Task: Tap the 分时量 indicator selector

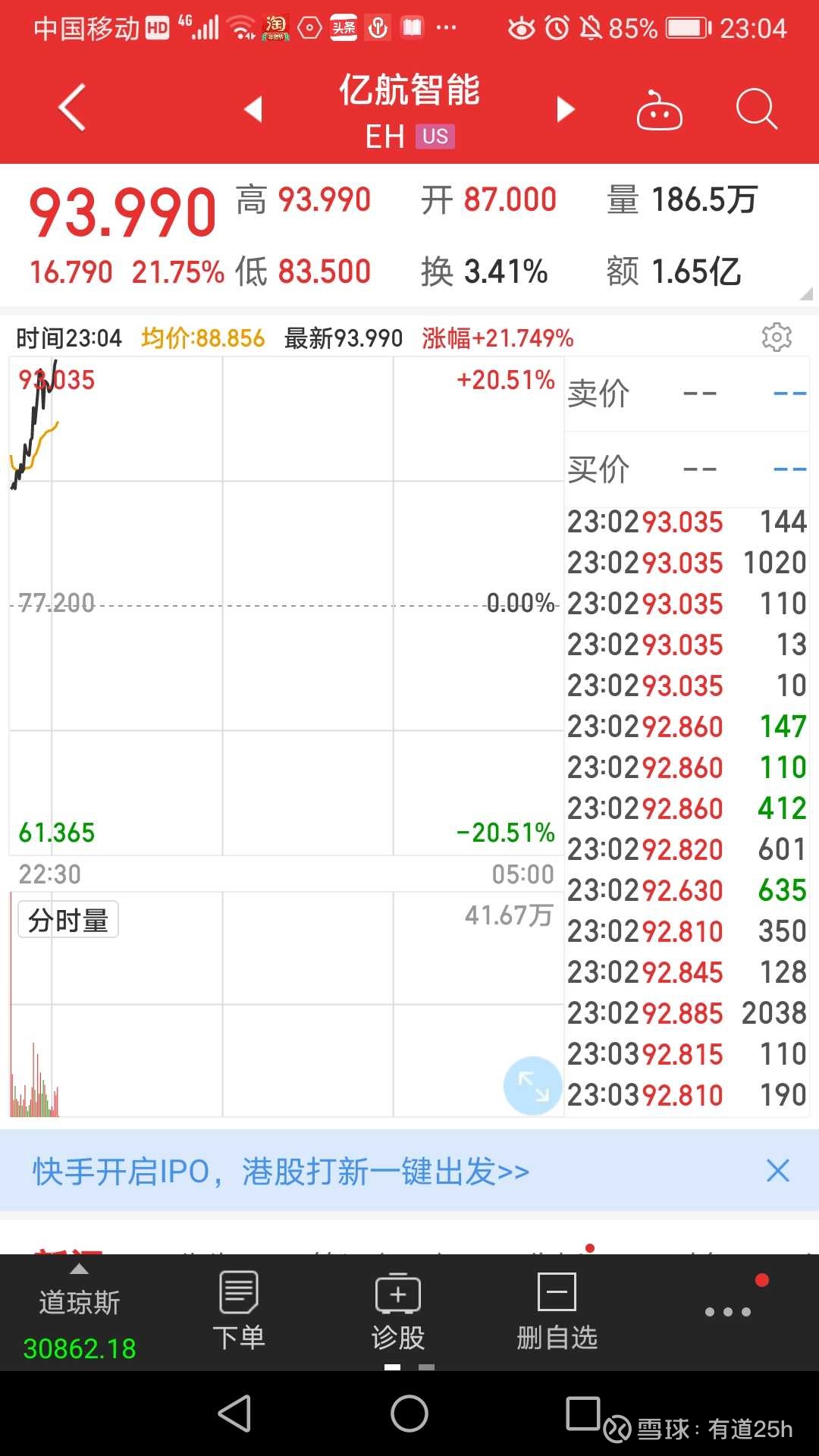Action: 68,920
